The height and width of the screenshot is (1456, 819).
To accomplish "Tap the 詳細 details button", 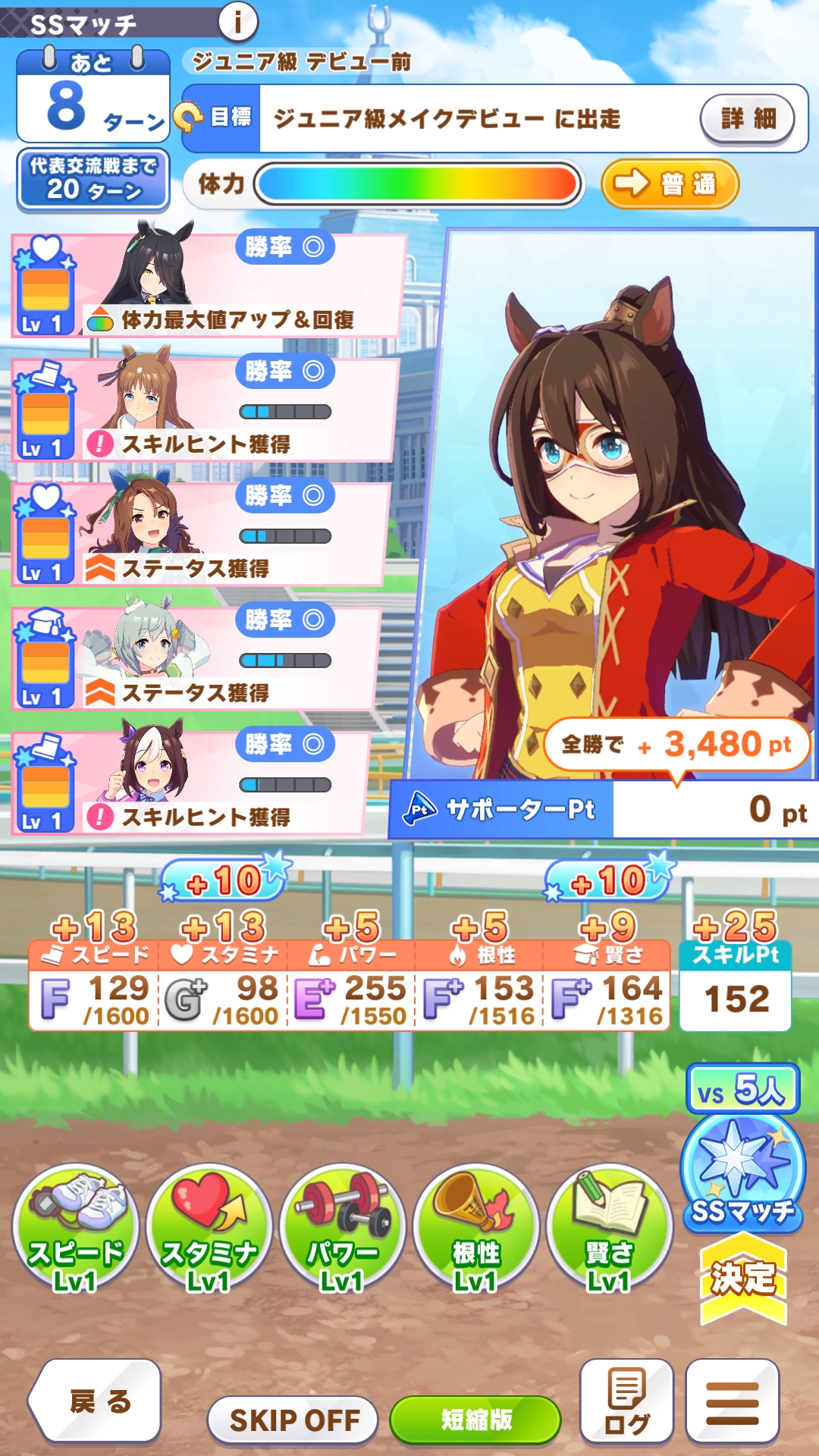I will pos(747,119).
